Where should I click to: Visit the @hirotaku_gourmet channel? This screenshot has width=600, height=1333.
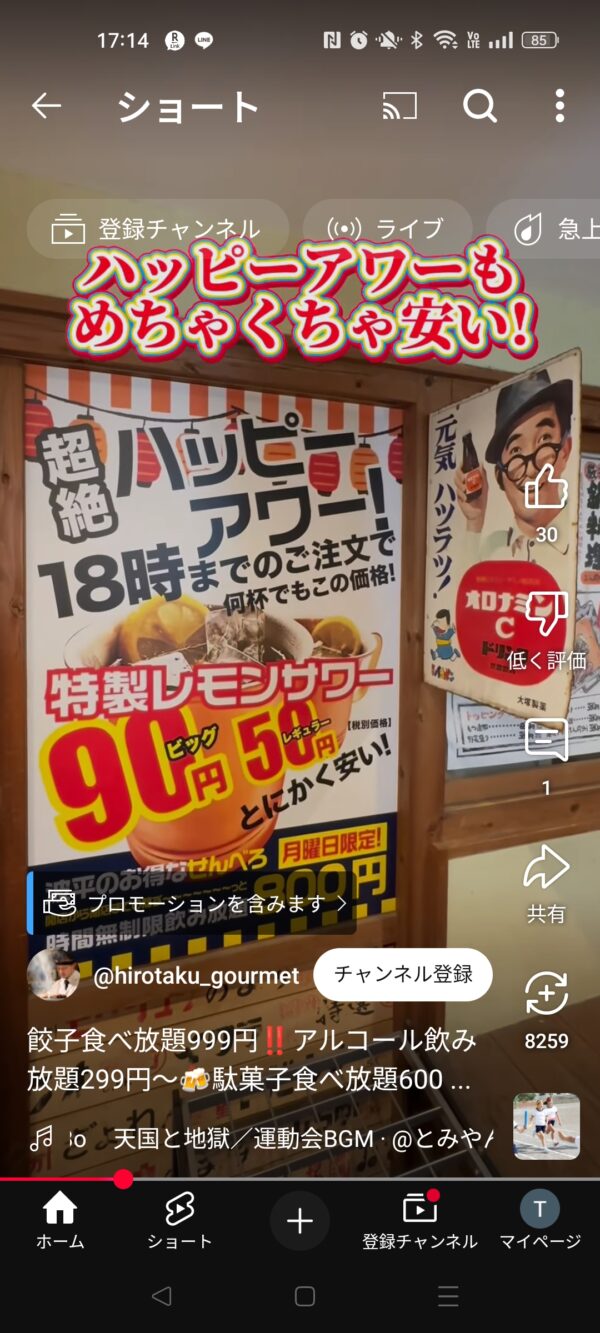click(x=195, y=976)
